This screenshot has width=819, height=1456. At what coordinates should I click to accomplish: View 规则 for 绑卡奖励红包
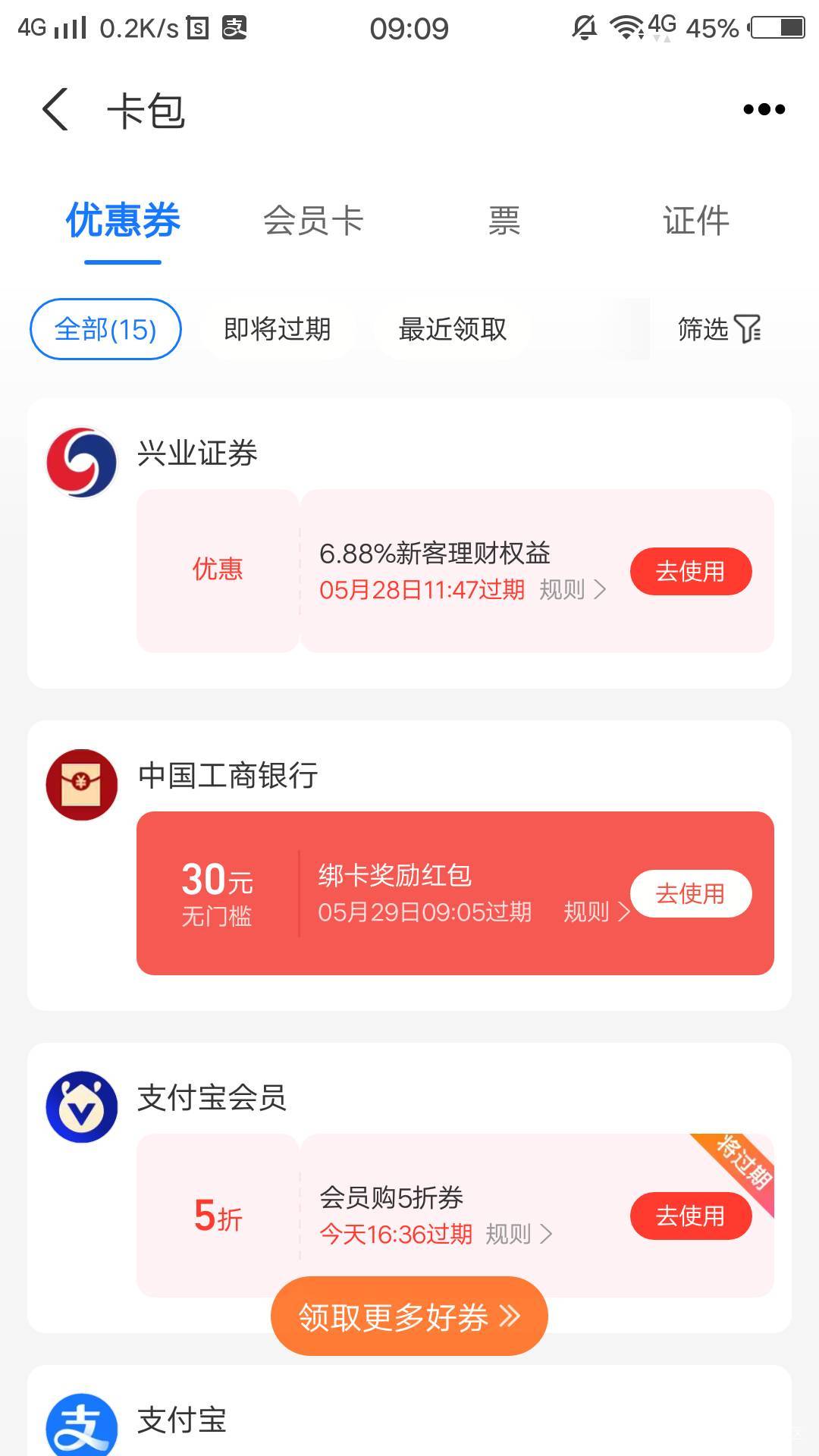click(x=597, y=912)
